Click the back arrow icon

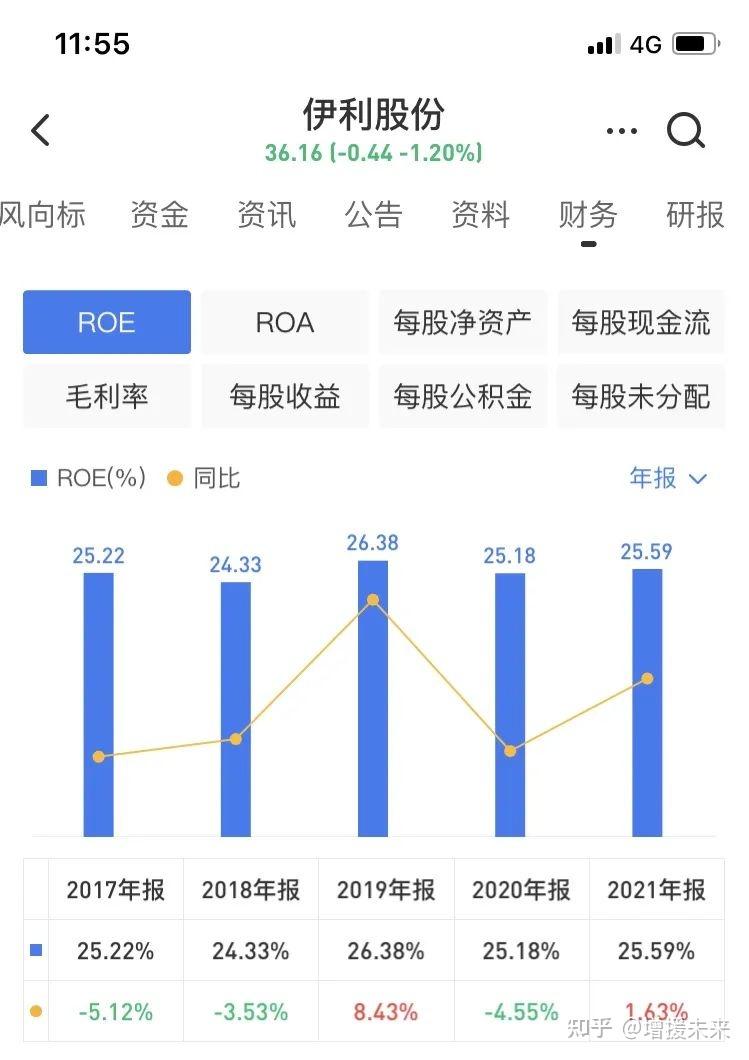coord(40,130)
